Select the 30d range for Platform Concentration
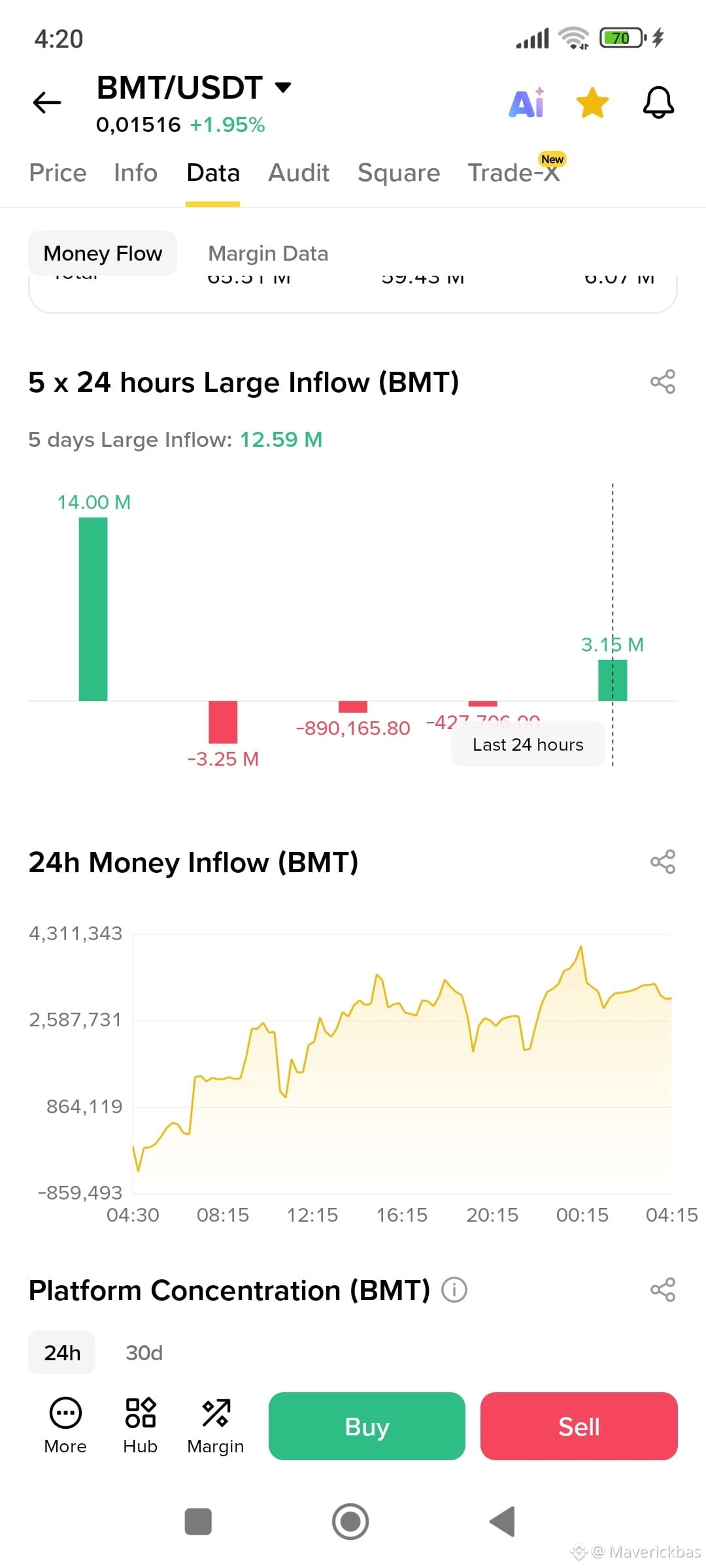 (x=144, y=1352)
